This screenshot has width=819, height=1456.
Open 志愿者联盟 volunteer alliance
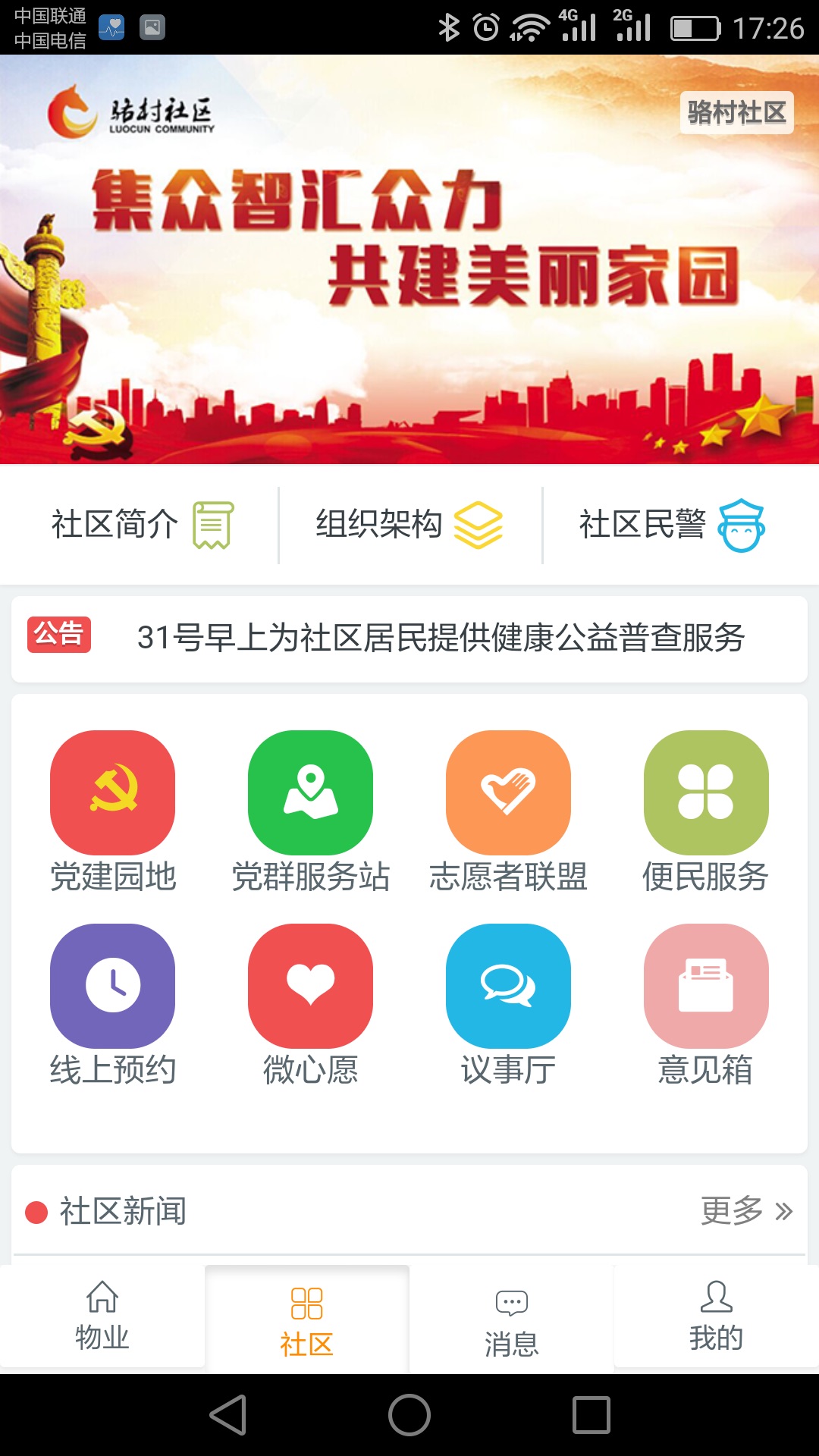pyautogui.click(x=508, y=793)
